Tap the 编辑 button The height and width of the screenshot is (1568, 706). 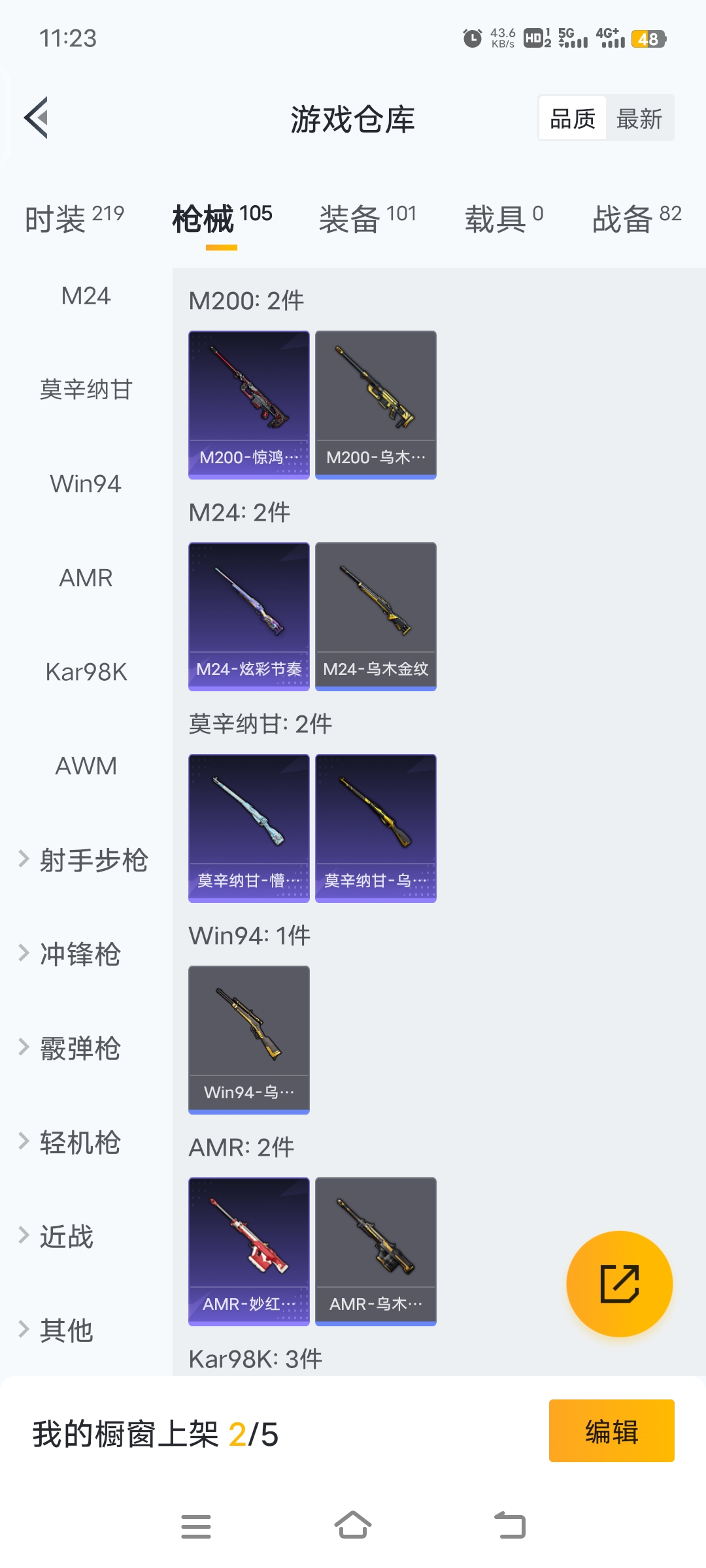tap(611, 1431)
